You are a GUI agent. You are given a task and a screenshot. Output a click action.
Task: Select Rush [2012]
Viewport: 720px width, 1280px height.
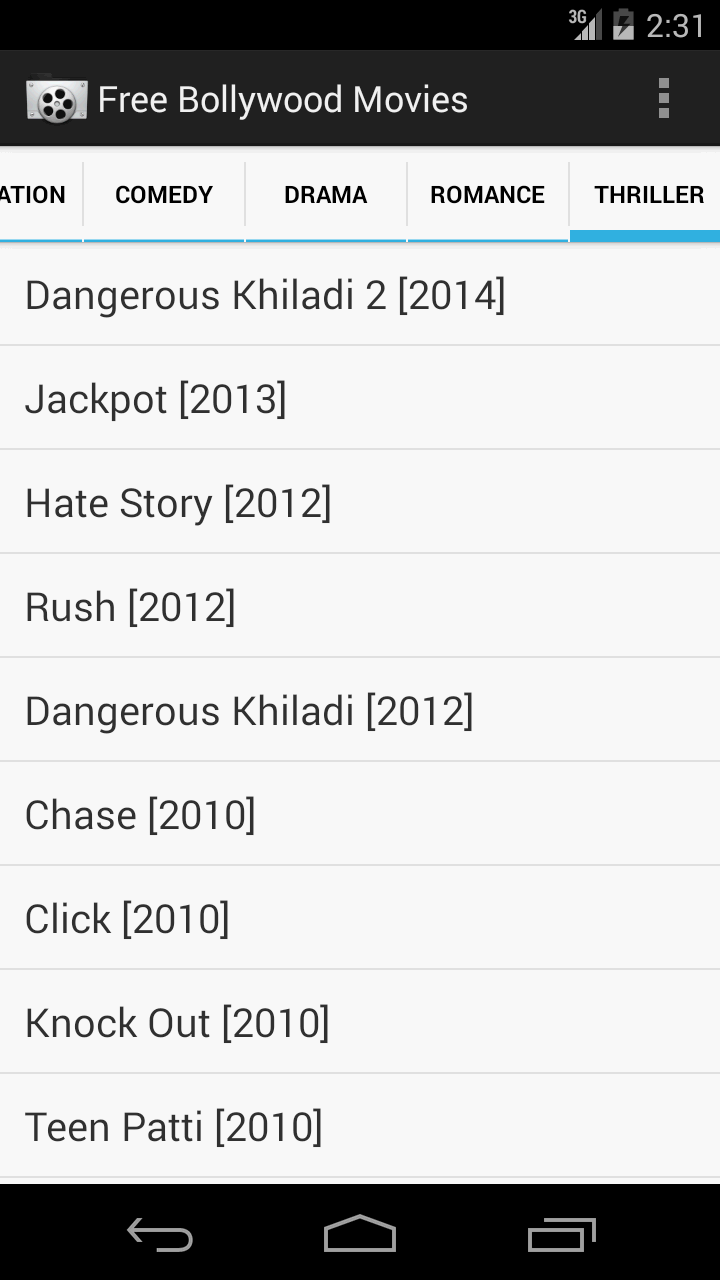tap(130, 606)
